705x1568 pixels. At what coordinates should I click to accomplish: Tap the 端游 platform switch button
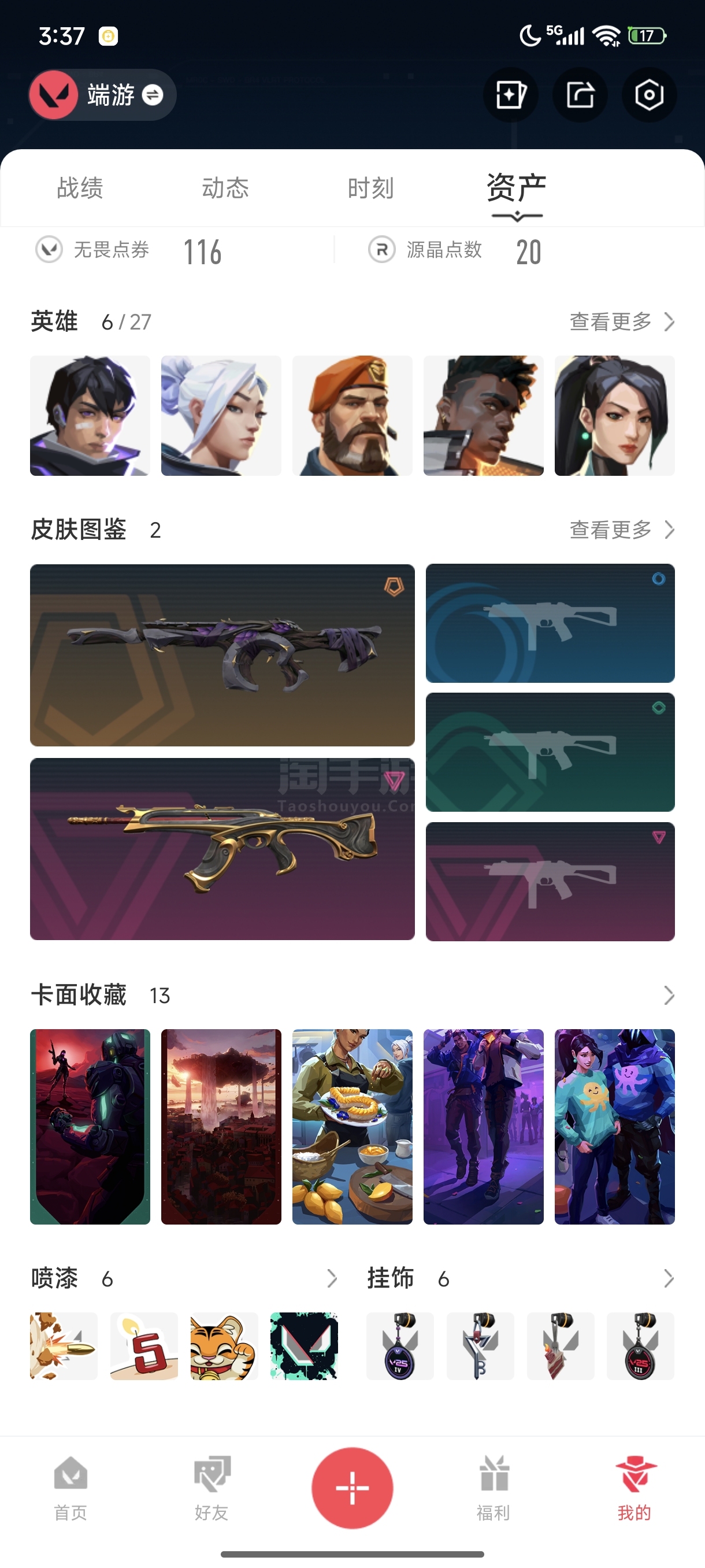pos(102,95)
